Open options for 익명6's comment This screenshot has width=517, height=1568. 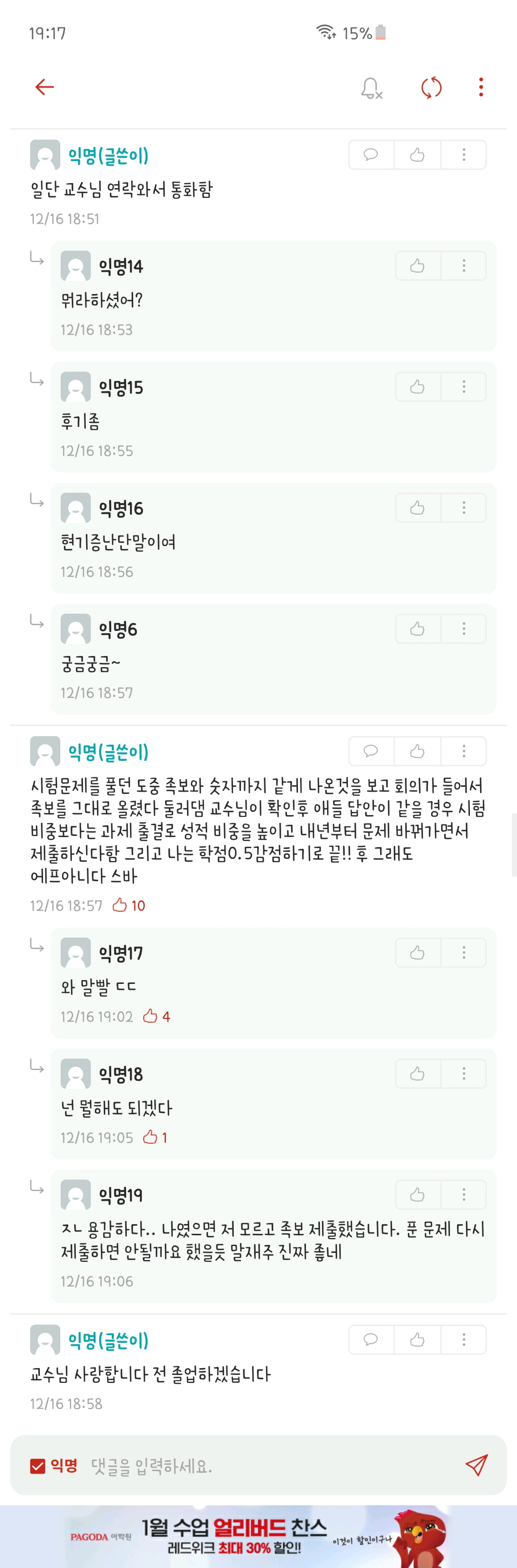[x=464, y=629]
